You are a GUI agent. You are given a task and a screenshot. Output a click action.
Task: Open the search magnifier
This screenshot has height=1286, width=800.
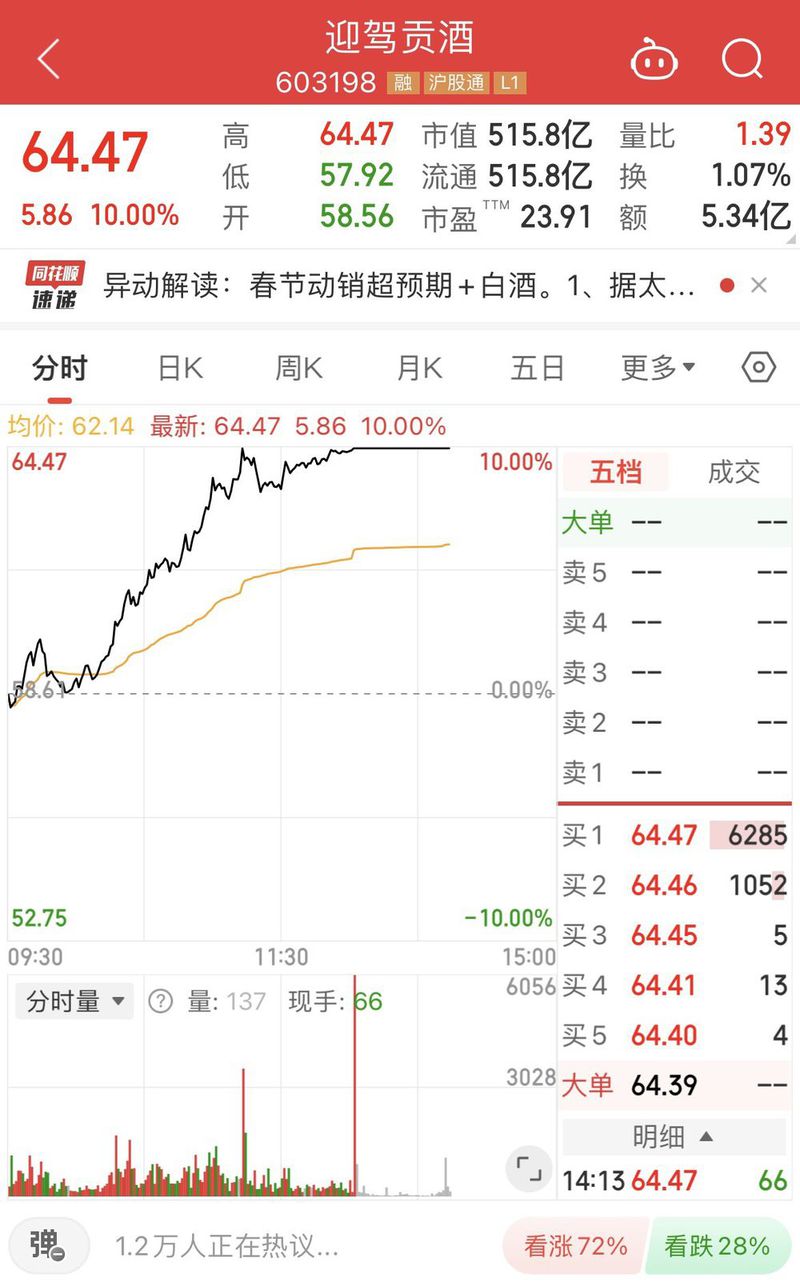point(743,60)
